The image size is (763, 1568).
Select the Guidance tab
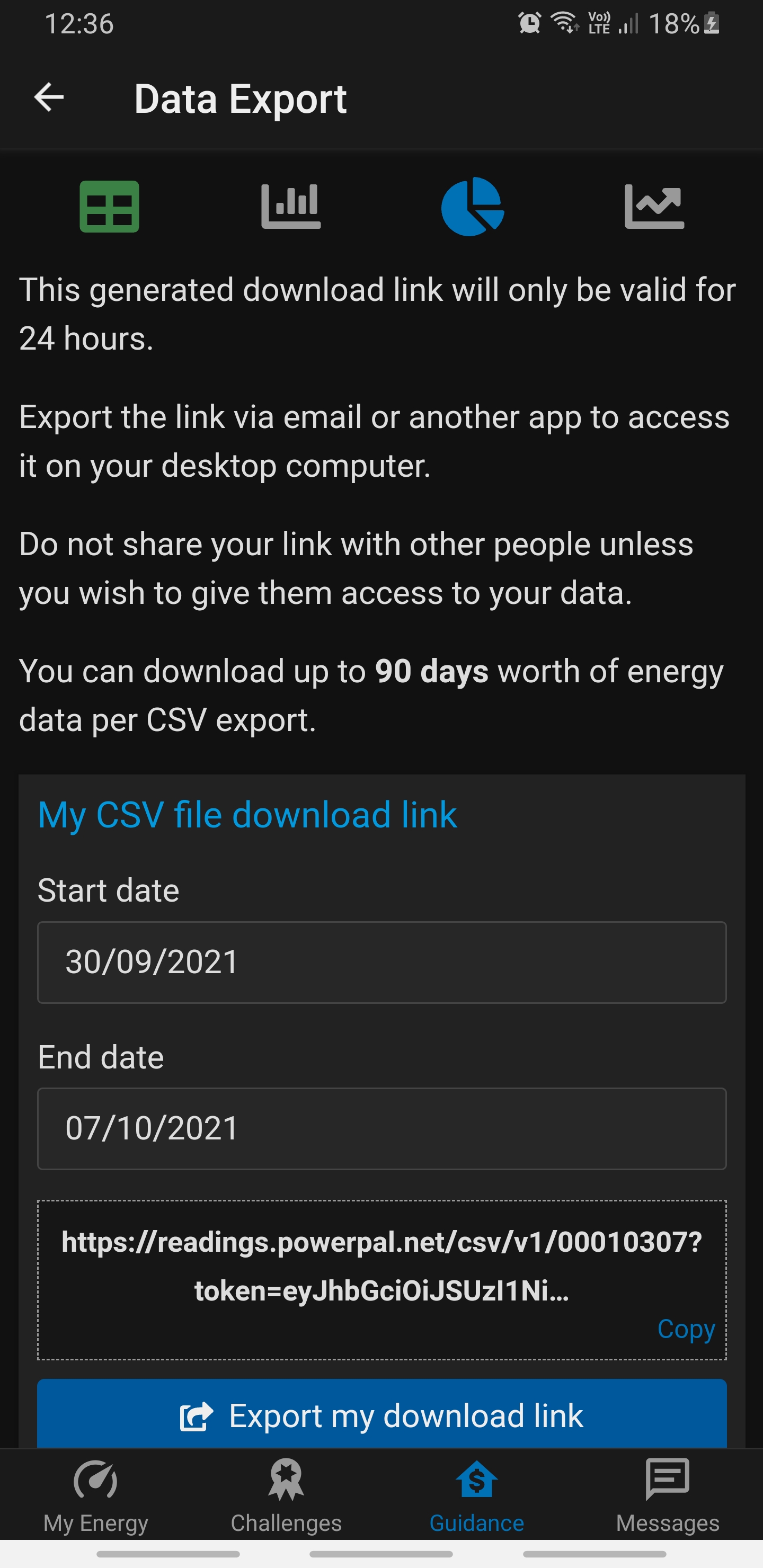click(477, 1496)
